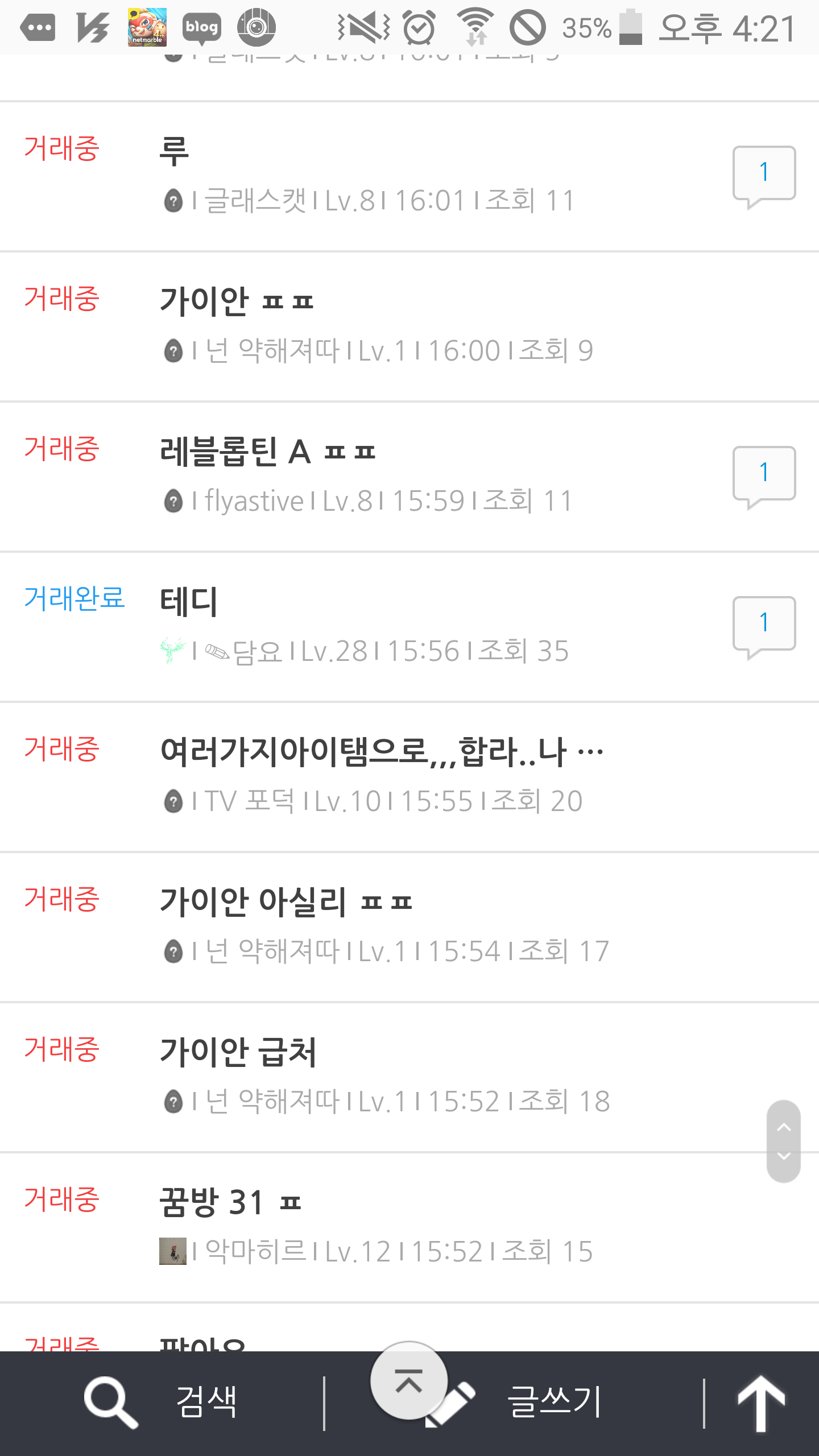Tap the round expand button above the toolbar
The width and height of the screenshot is (819, 1456).
(408, 1380)
